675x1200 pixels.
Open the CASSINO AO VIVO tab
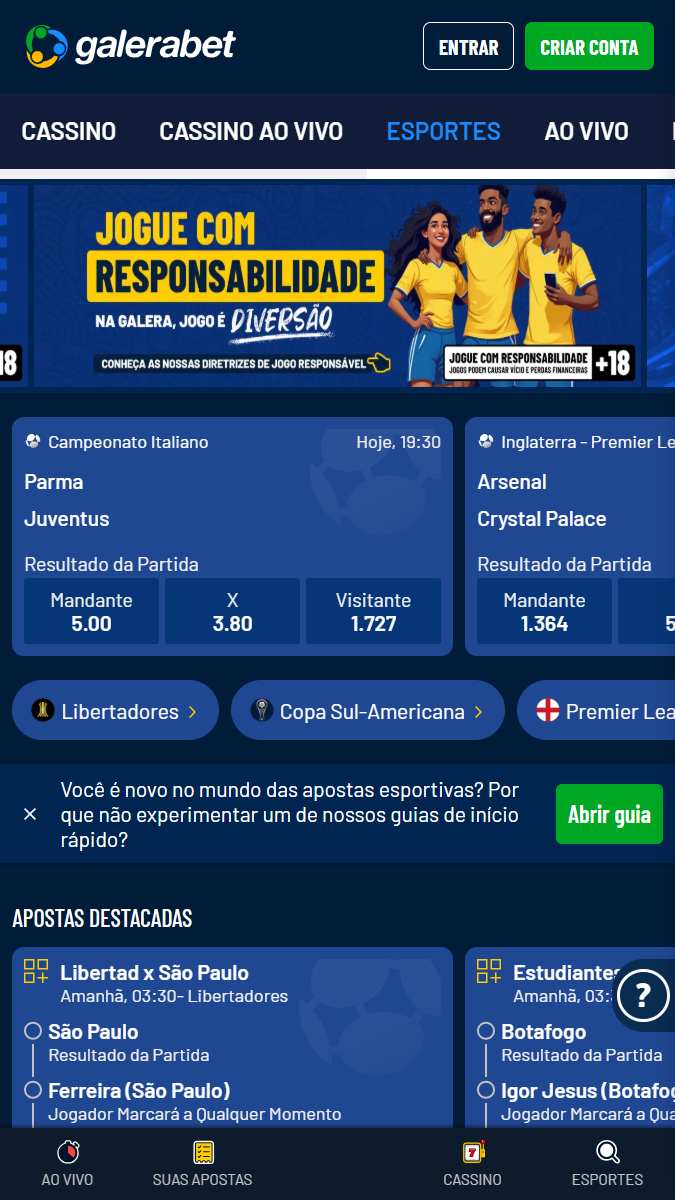tap(251, 131)
